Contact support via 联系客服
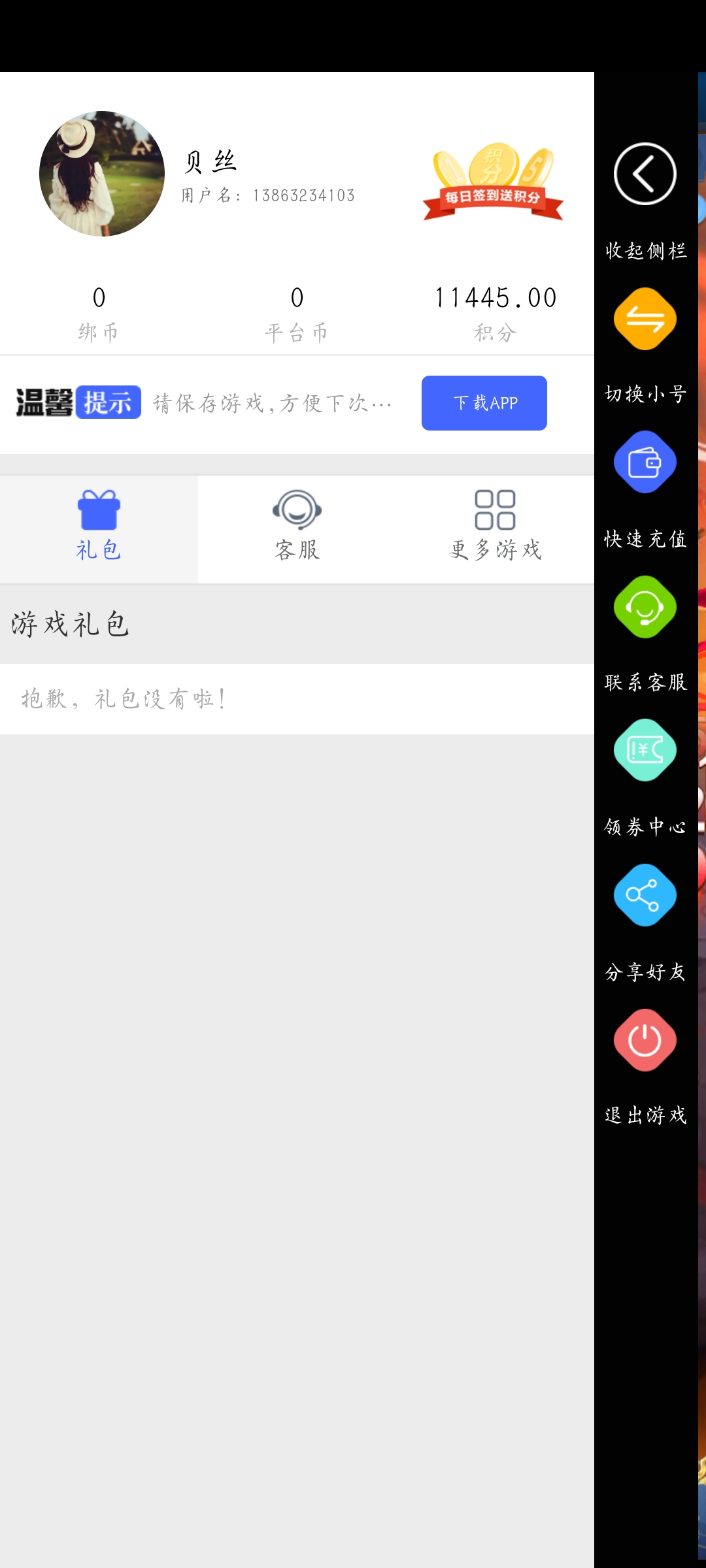706x1568 pixels. 645,608
